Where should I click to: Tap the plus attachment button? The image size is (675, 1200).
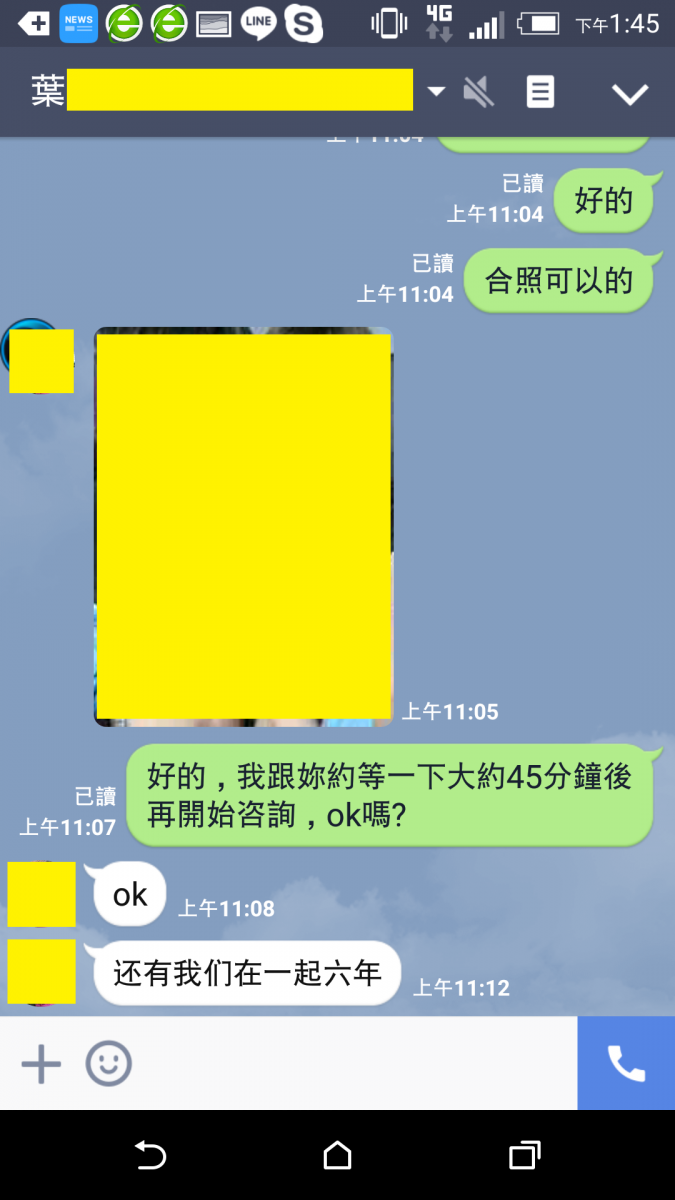pyautogui.click(x=41, y=1064)
